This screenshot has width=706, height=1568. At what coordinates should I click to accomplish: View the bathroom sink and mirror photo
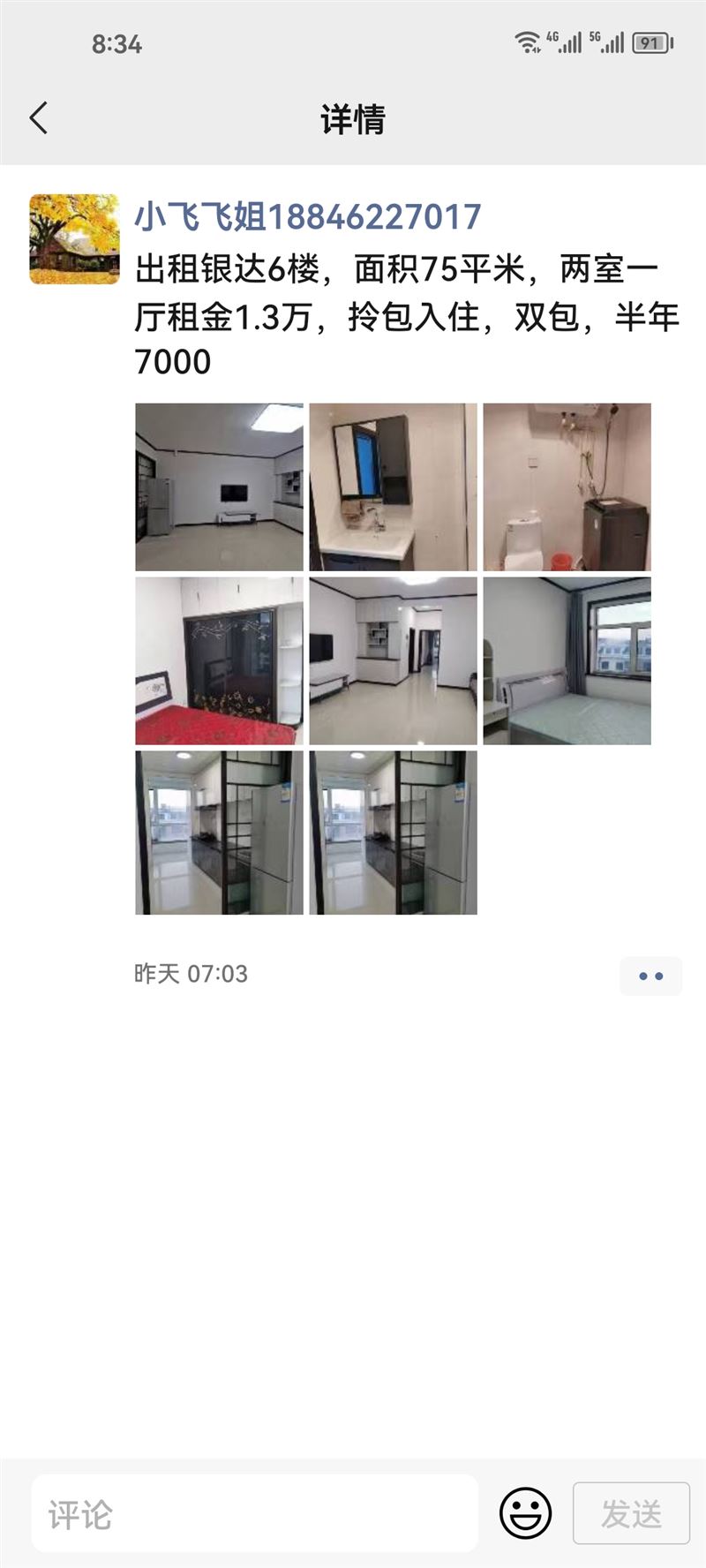(393, 486)
